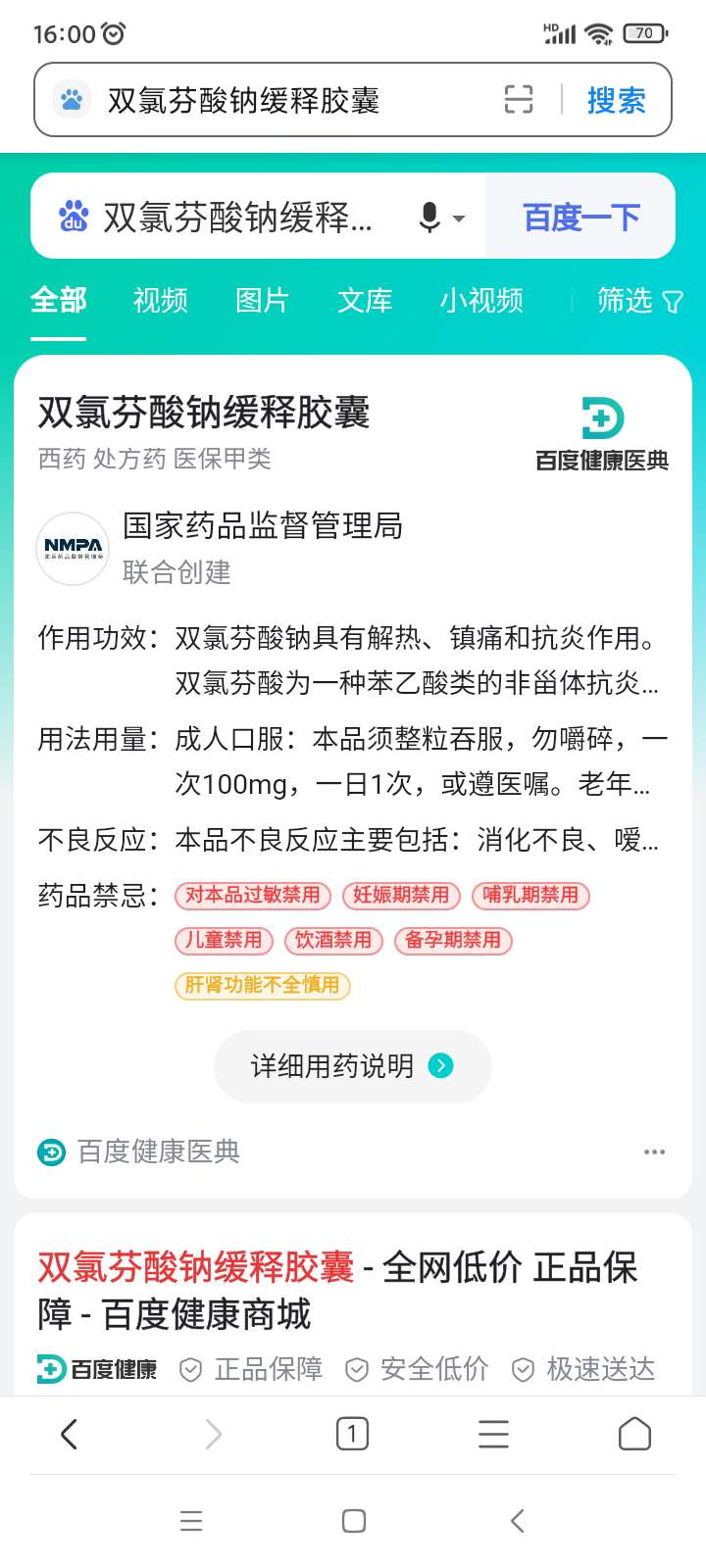
Task: Switch to the 视频 tab
Action: pyautogui.click(x=161, y=300)
